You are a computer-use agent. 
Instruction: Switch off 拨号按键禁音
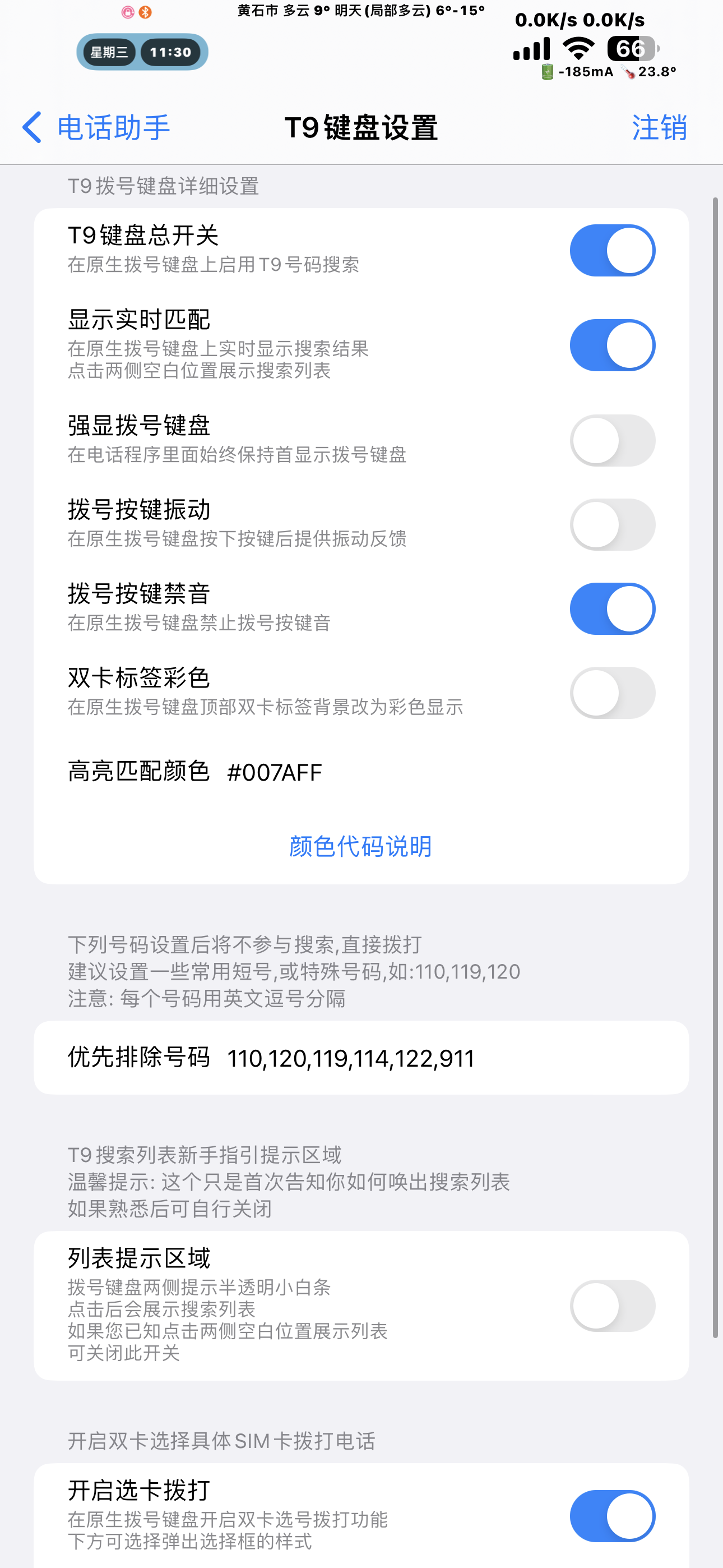click(612, 608)
